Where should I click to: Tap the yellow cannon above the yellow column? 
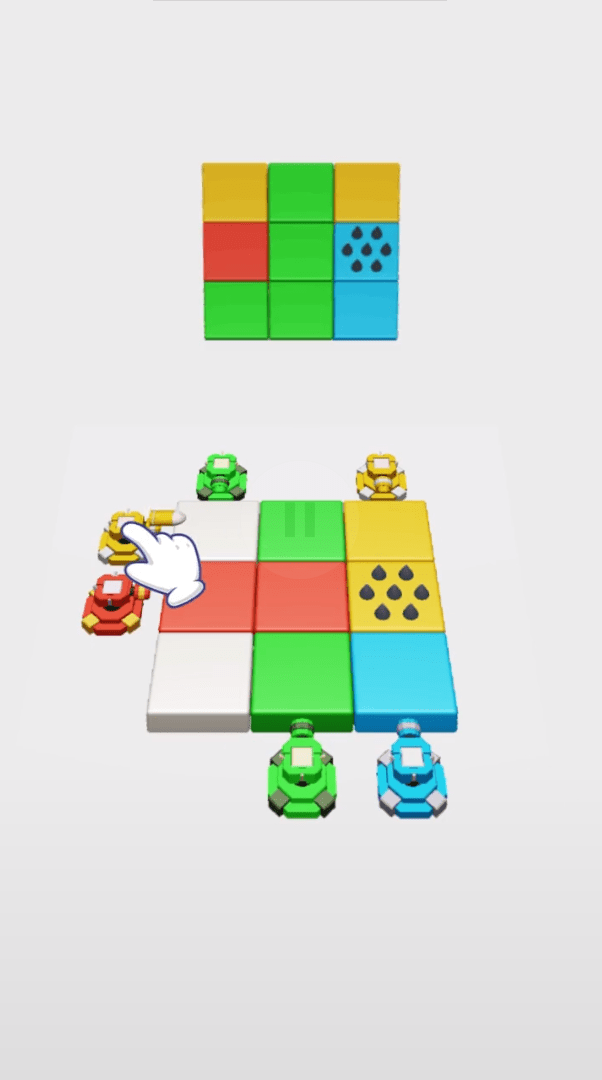(x=382, y=475)
